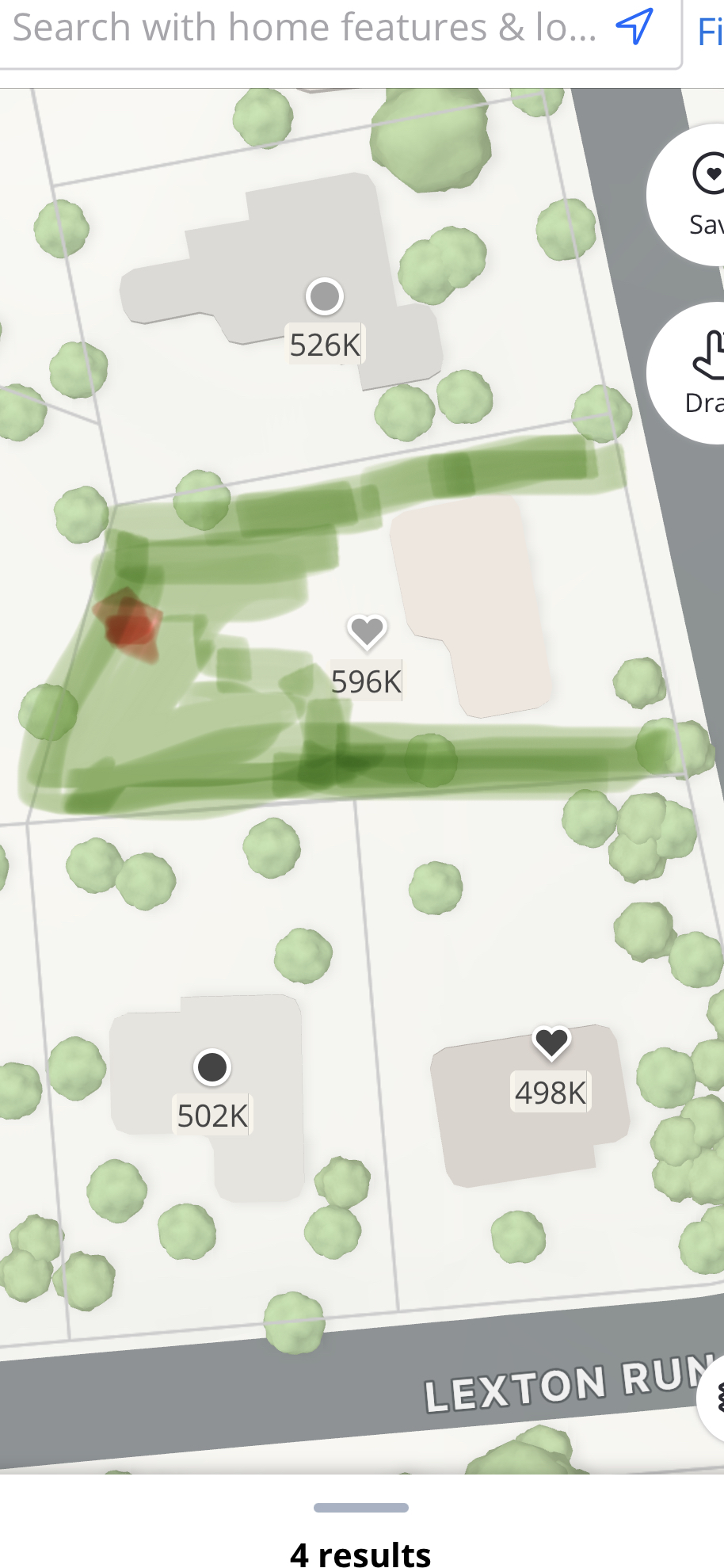Viewport: 724px width, 1568px height.
Task: Save this search
Action: click(697, 194)
